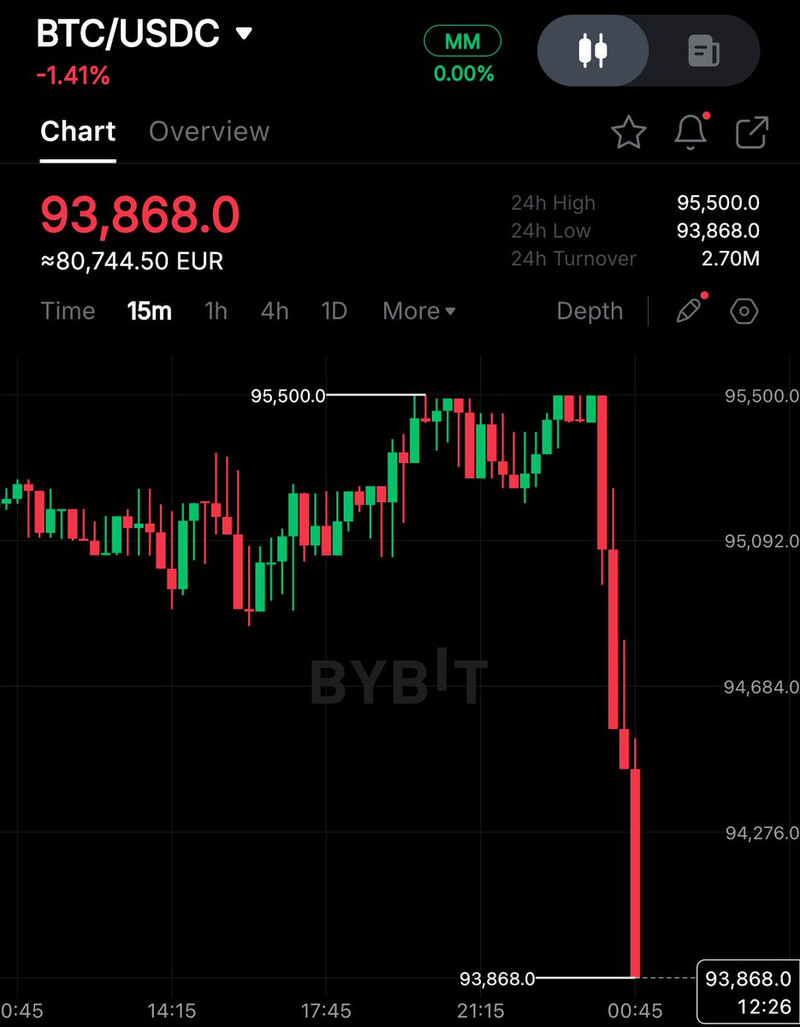Show the Depth chart

589,311
